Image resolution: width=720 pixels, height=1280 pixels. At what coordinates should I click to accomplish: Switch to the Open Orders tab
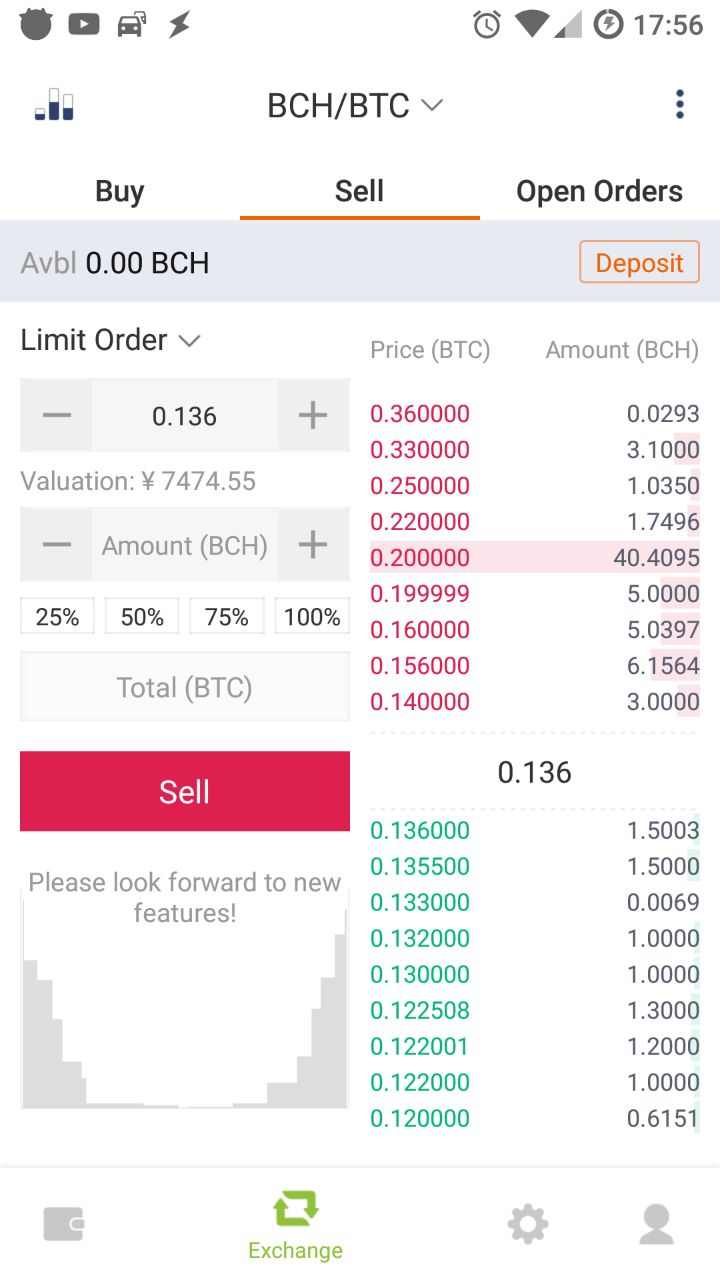(x=600, y=191)
